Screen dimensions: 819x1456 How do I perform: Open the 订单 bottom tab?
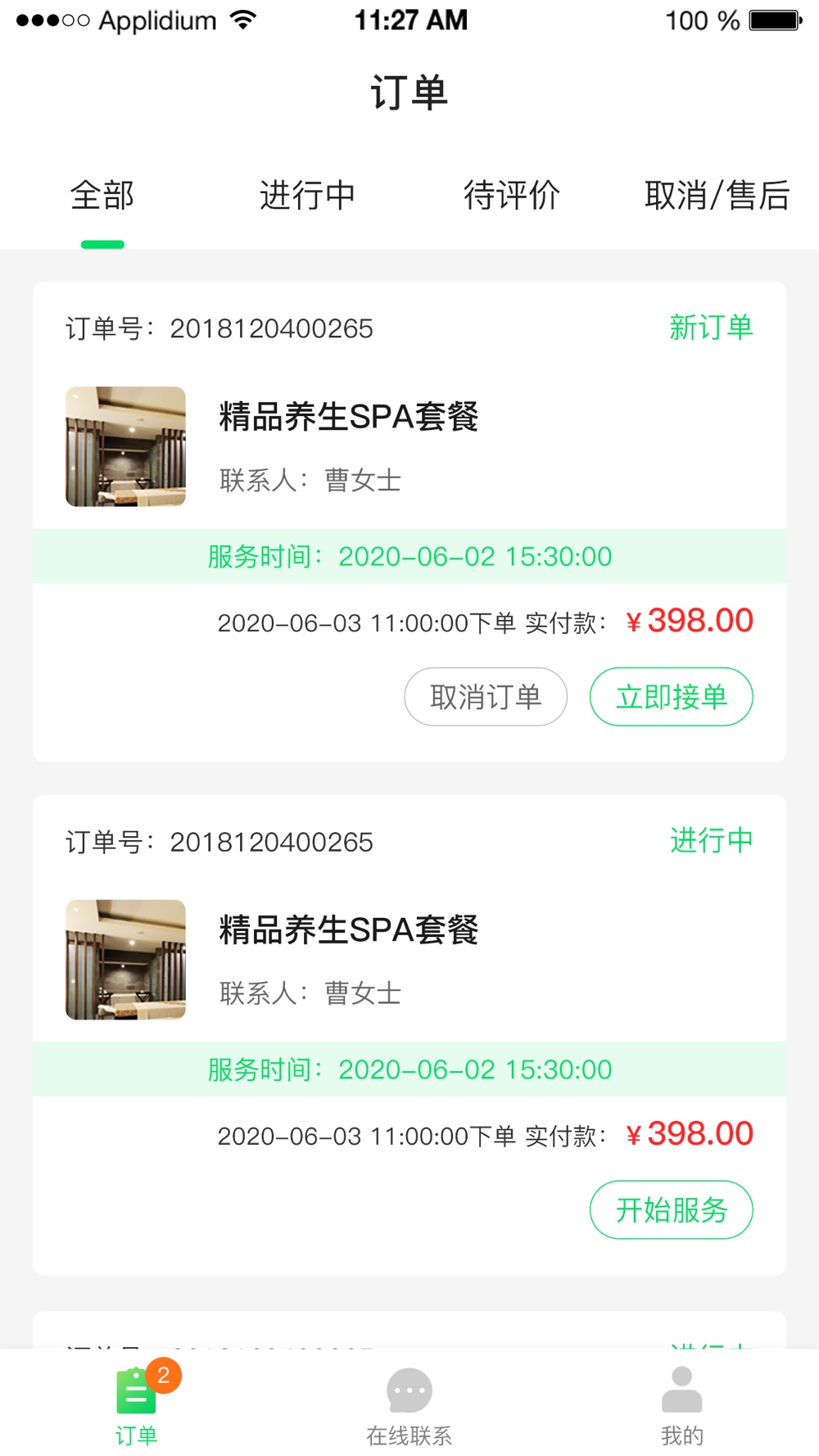(136, 1403)
